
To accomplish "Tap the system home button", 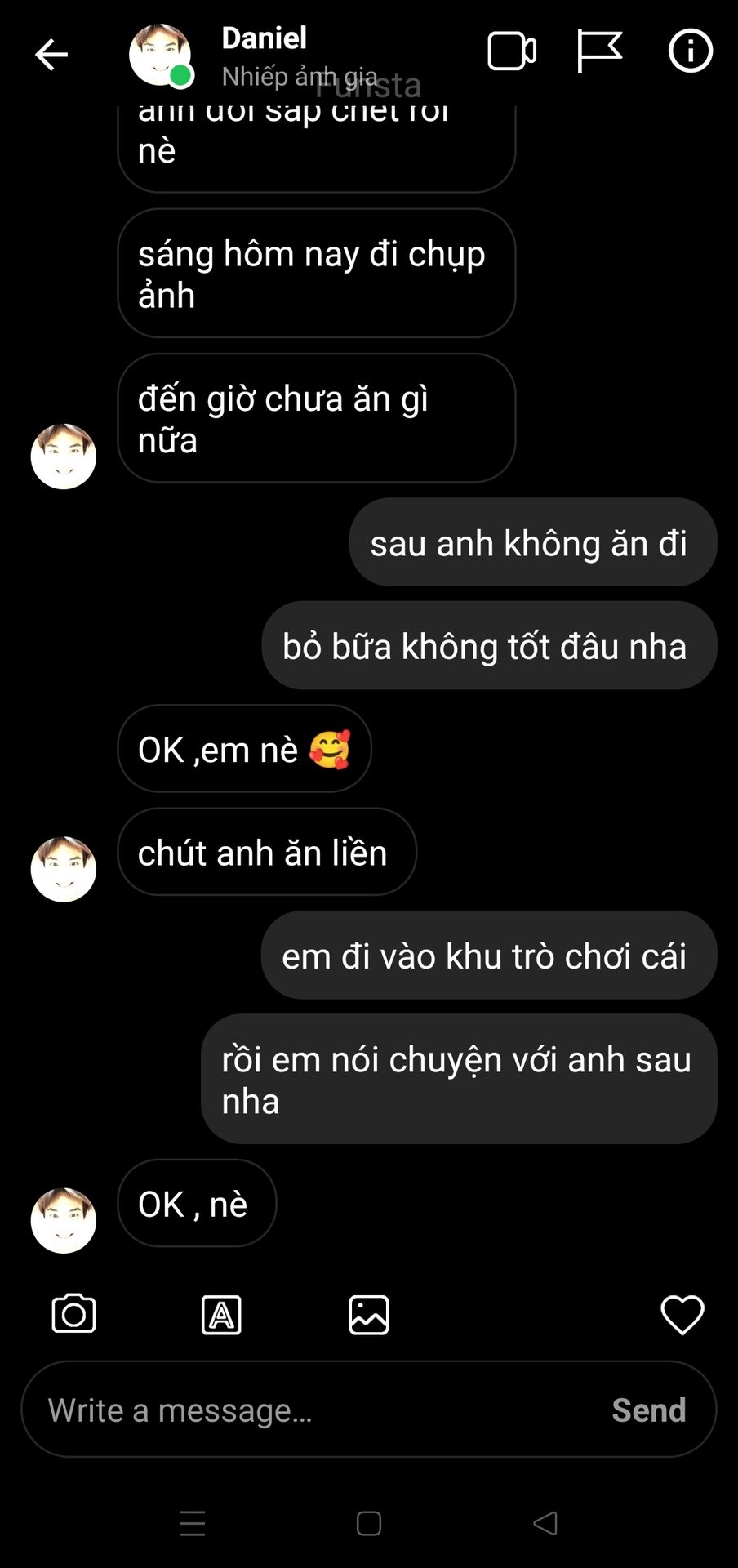I will [x=369, y=1523].
